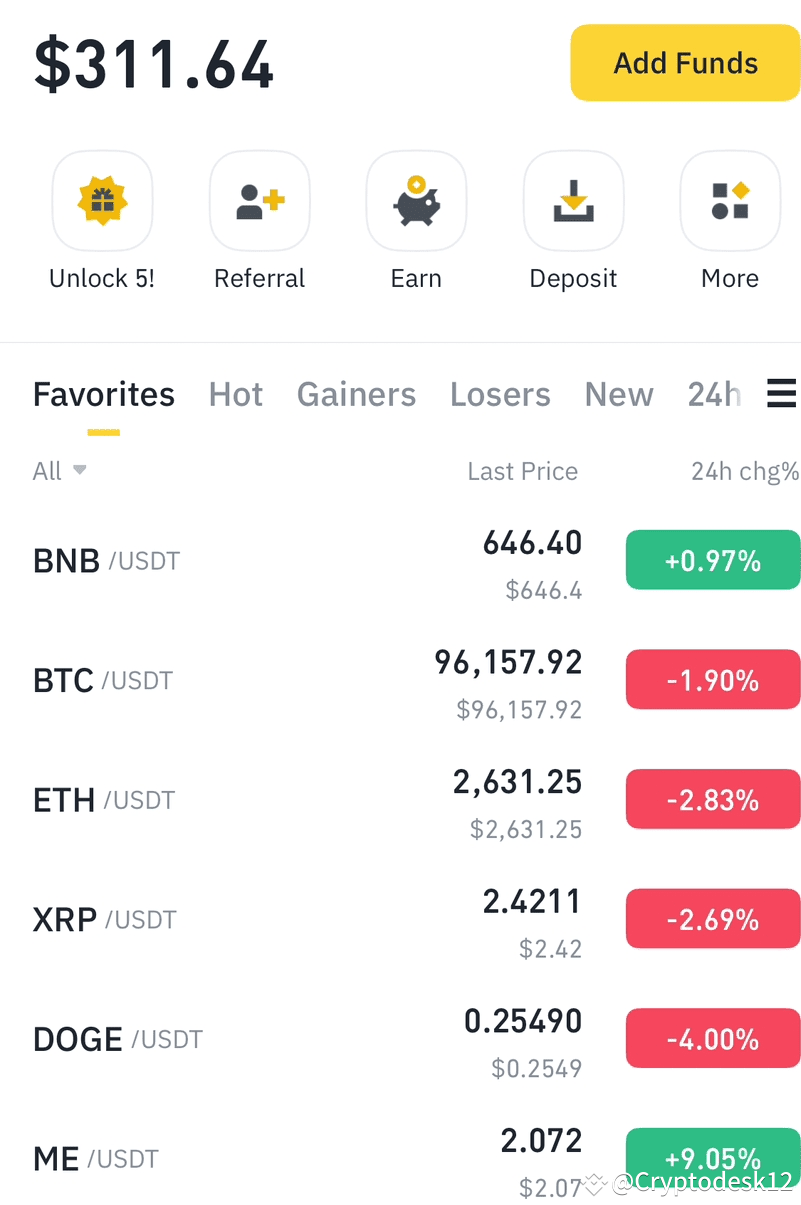Viewport: 801px width, 1205px height.
Task: Open the market list menu icon
Action: (781, 394)
